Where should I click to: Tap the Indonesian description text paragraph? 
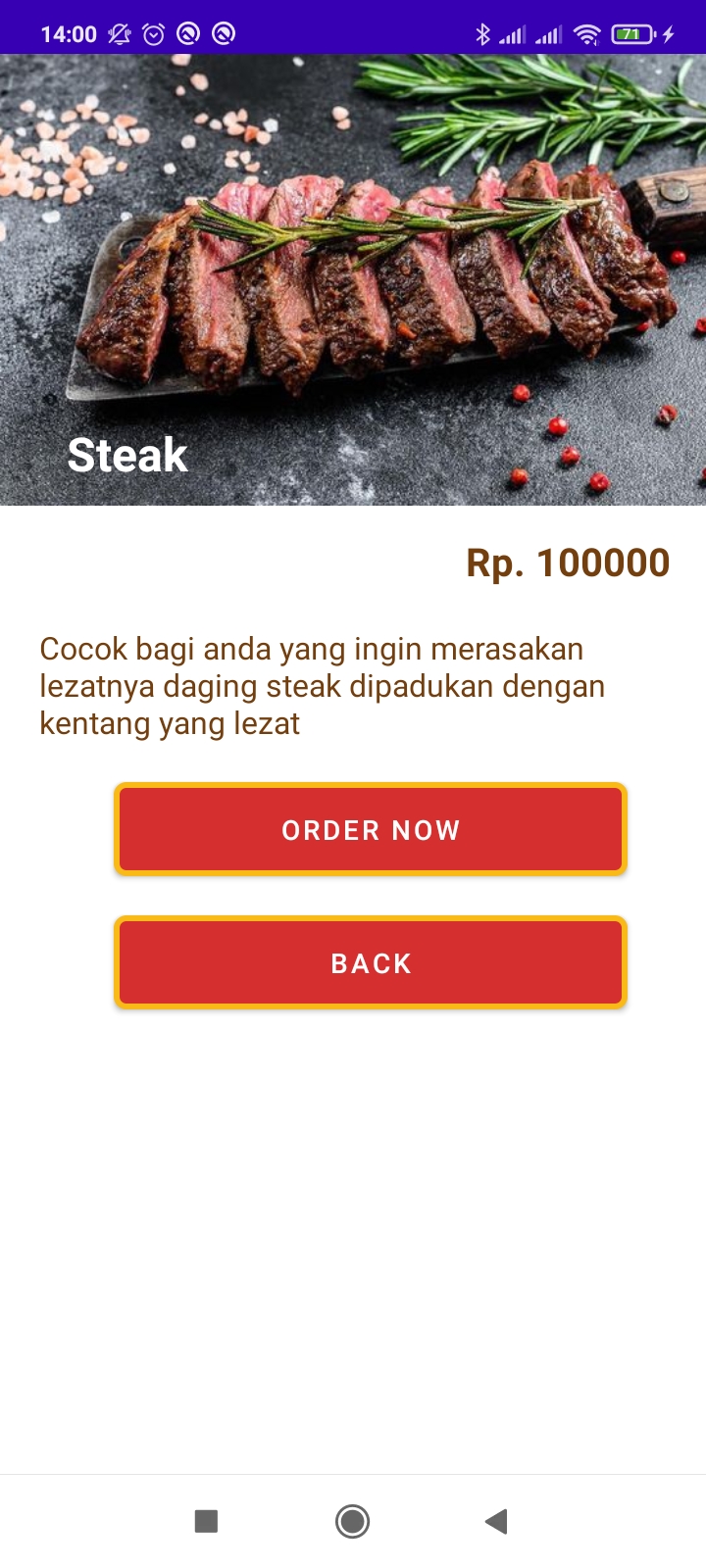point(321,685)
